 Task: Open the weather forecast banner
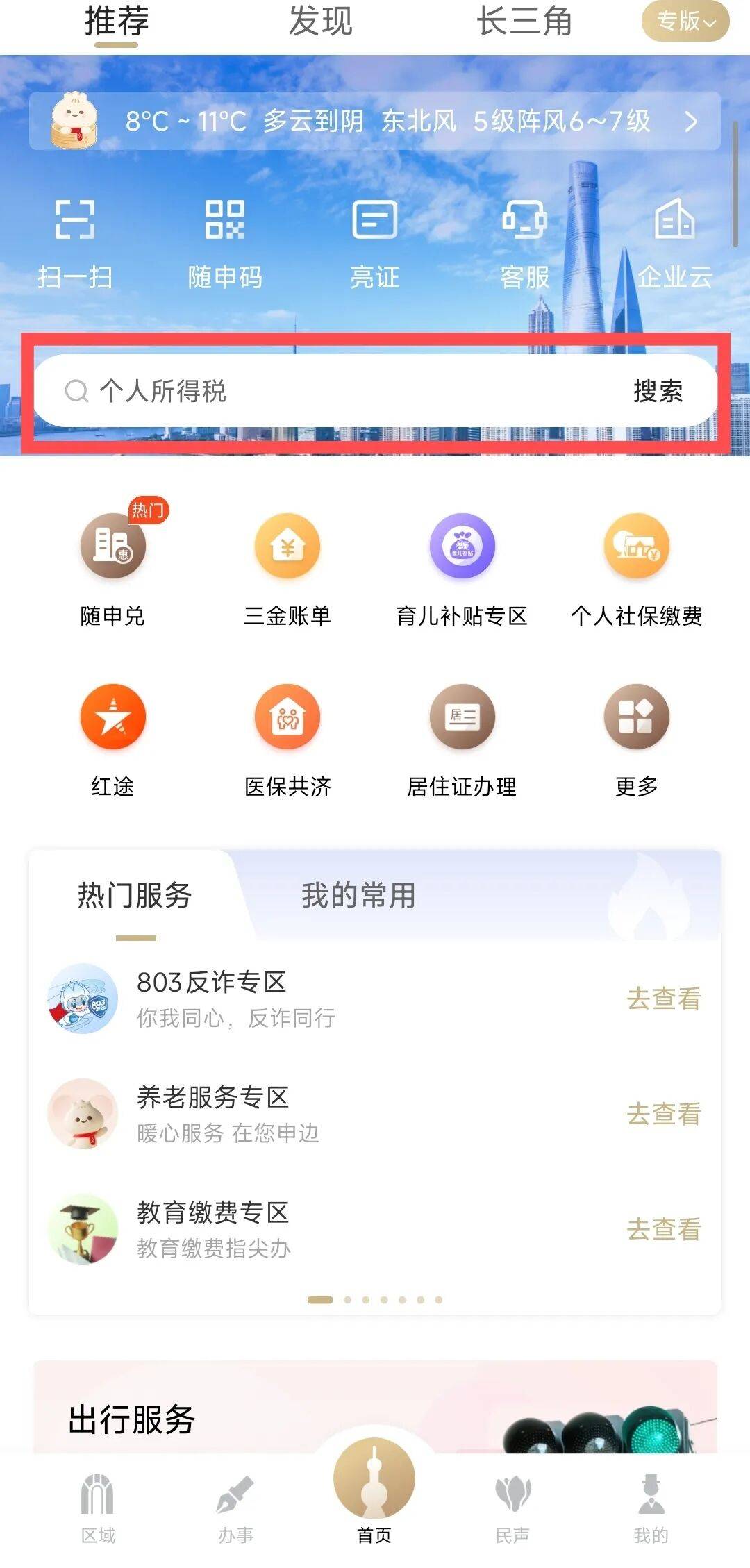(375, 122)
